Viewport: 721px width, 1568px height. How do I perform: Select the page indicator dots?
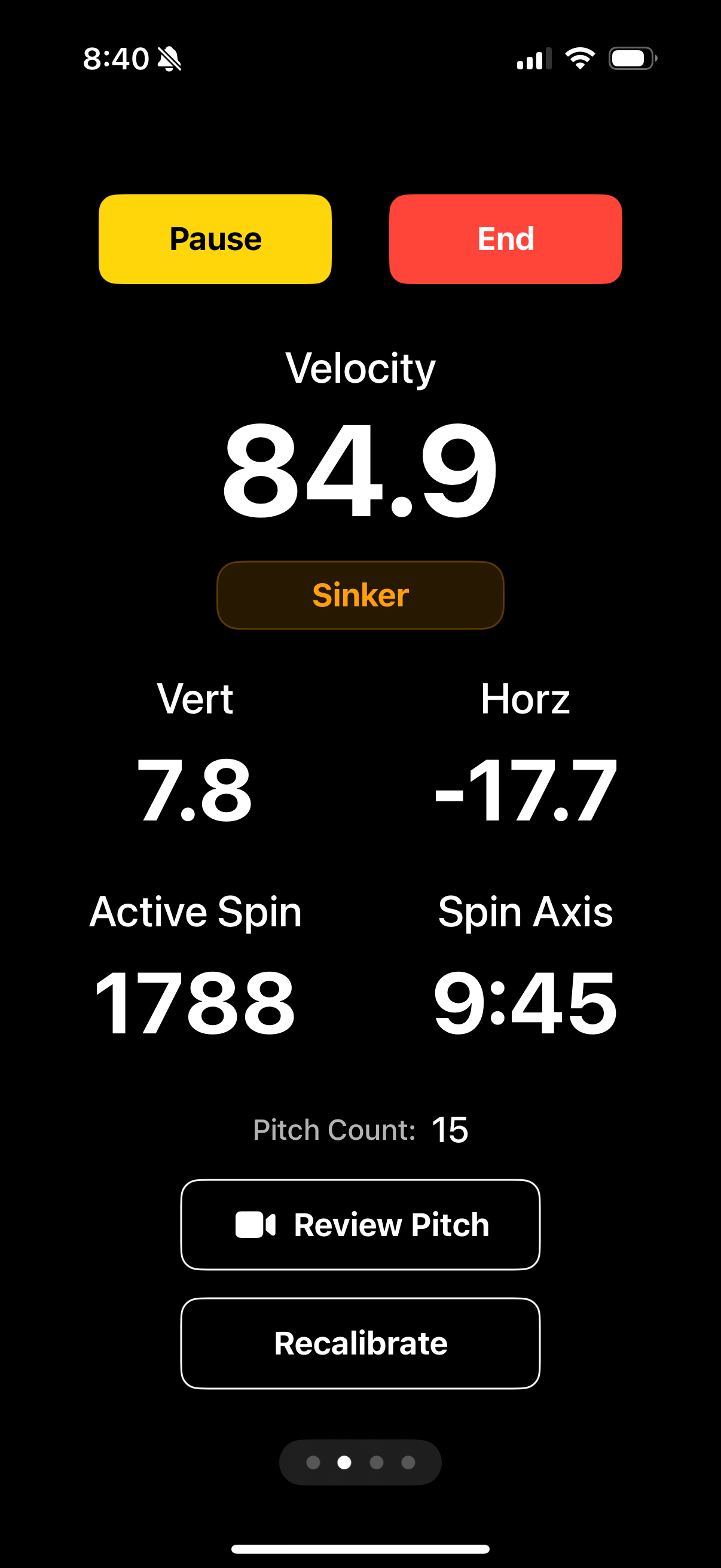click(x=360, y=1462)
